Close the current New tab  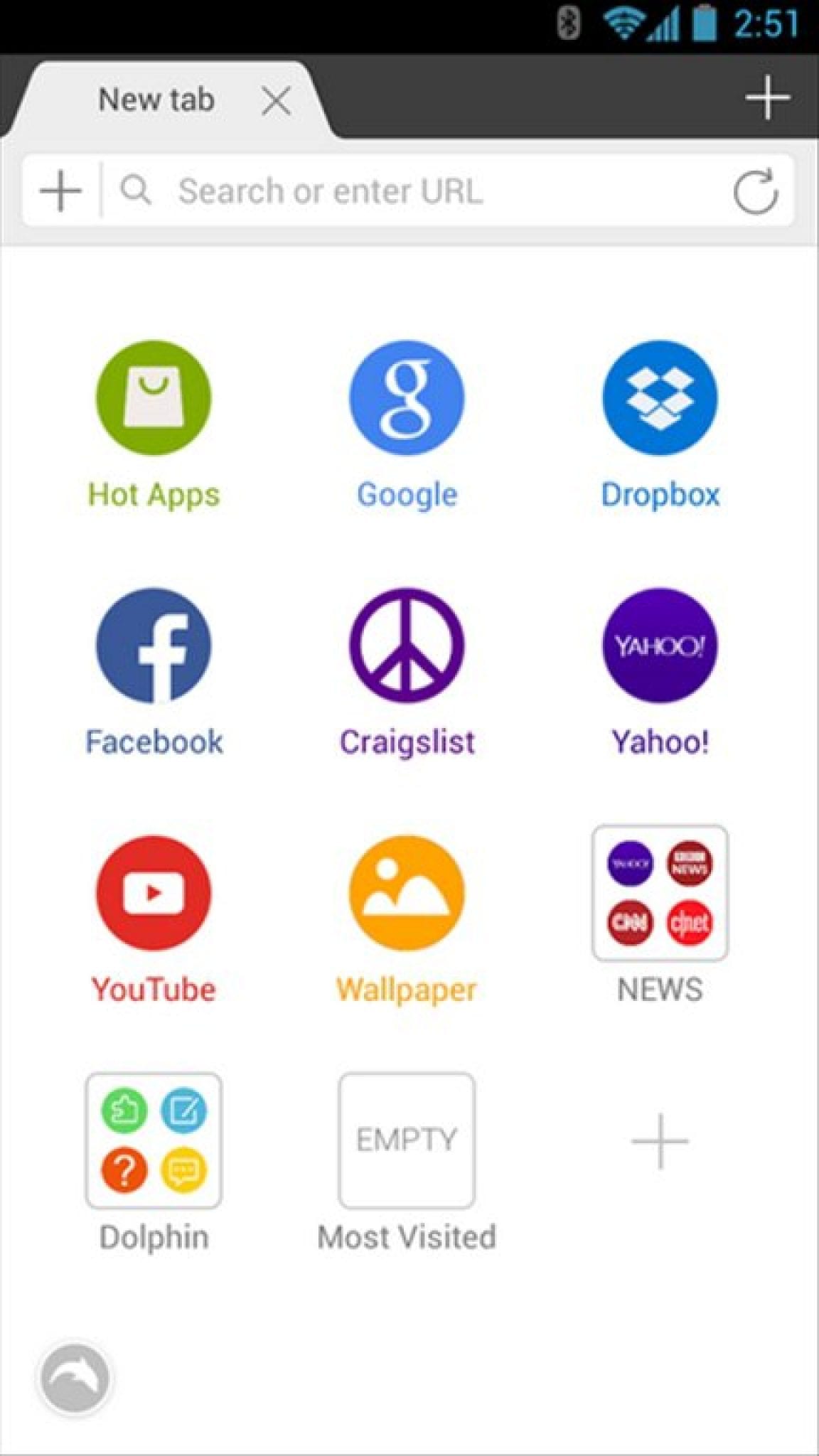click(x=277, y=101)
